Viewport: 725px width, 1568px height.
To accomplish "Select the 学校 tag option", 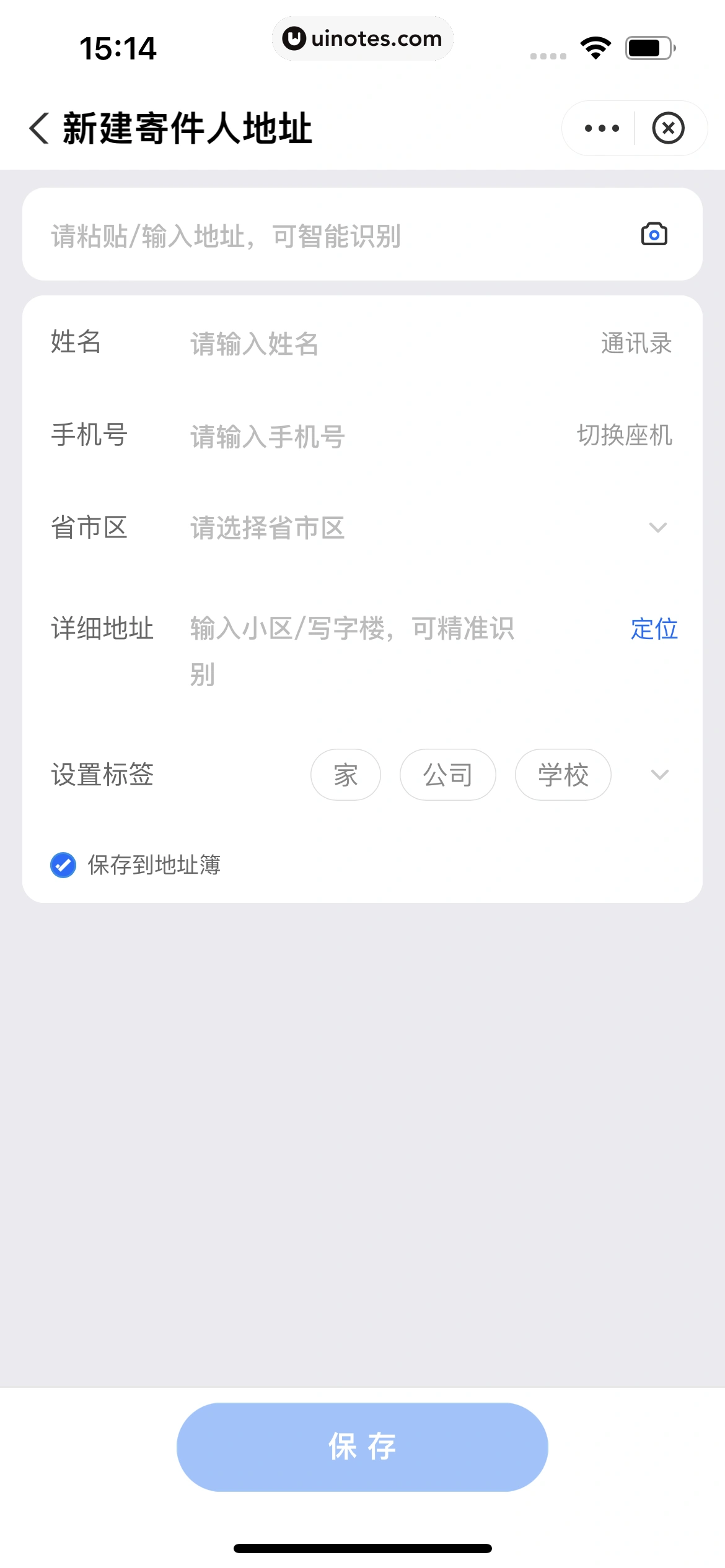I will click(562, 774).
